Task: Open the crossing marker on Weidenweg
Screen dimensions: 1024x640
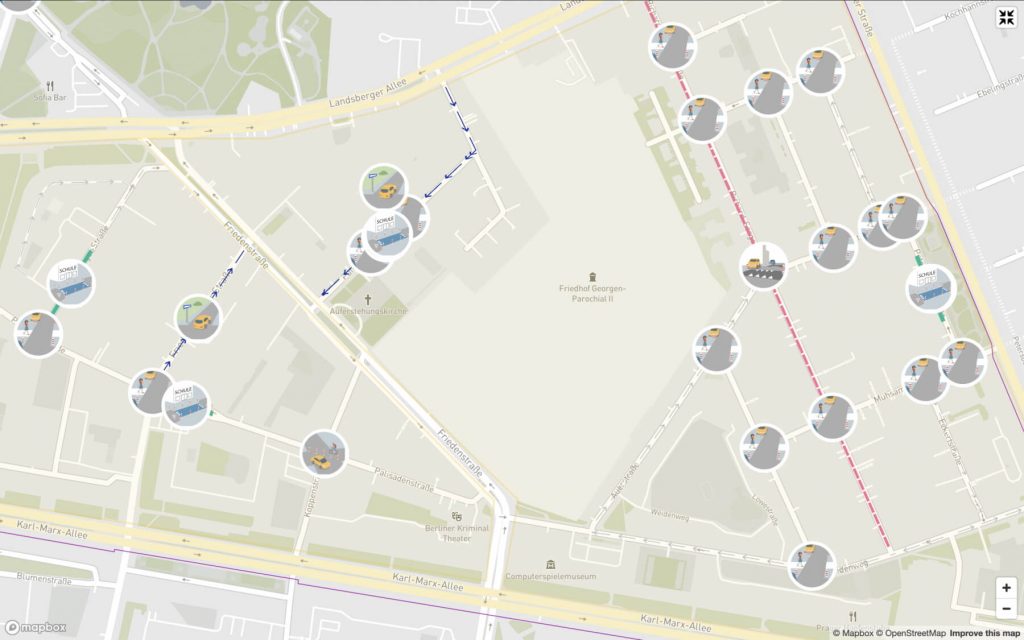Action: click(x=811, y=565)
